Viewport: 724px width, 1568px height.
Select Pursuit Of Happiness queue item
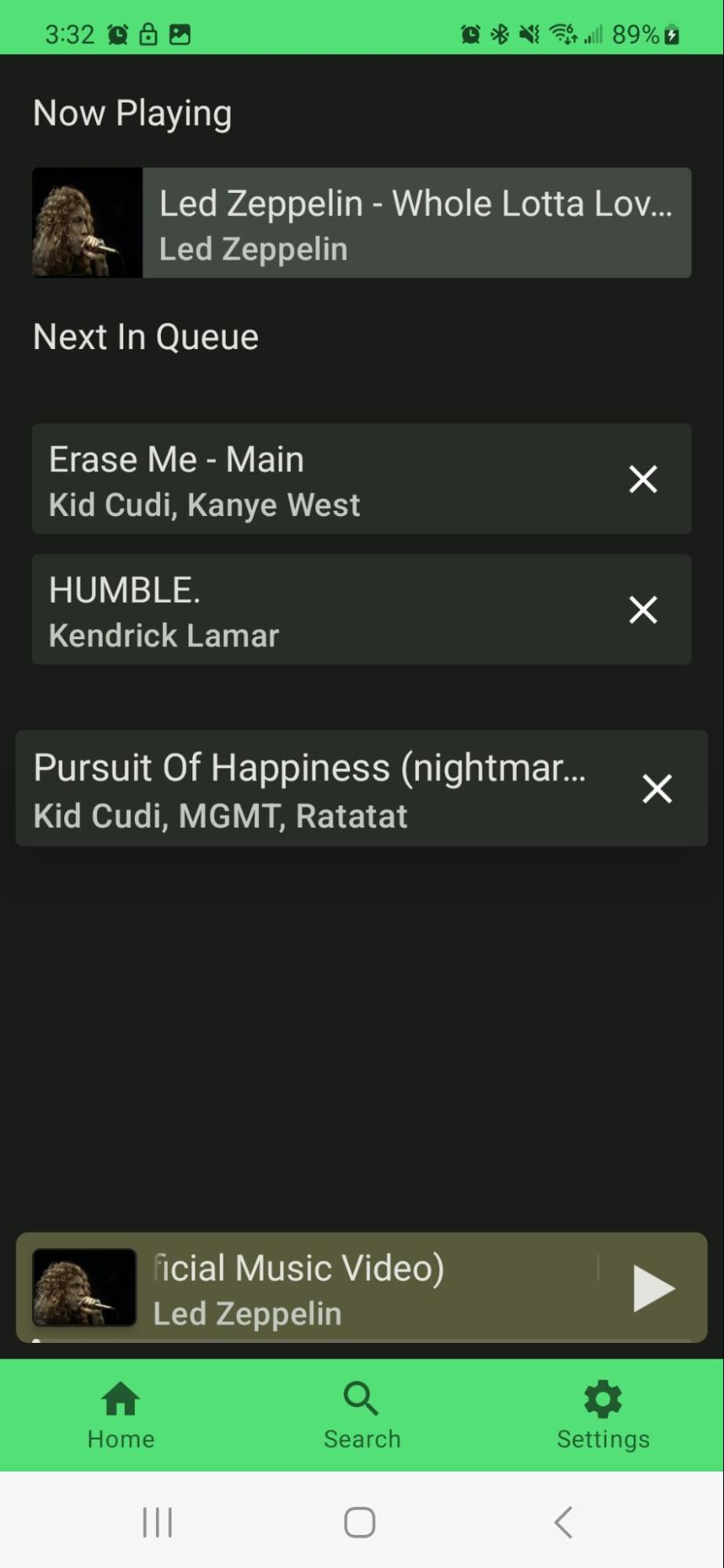314,789
